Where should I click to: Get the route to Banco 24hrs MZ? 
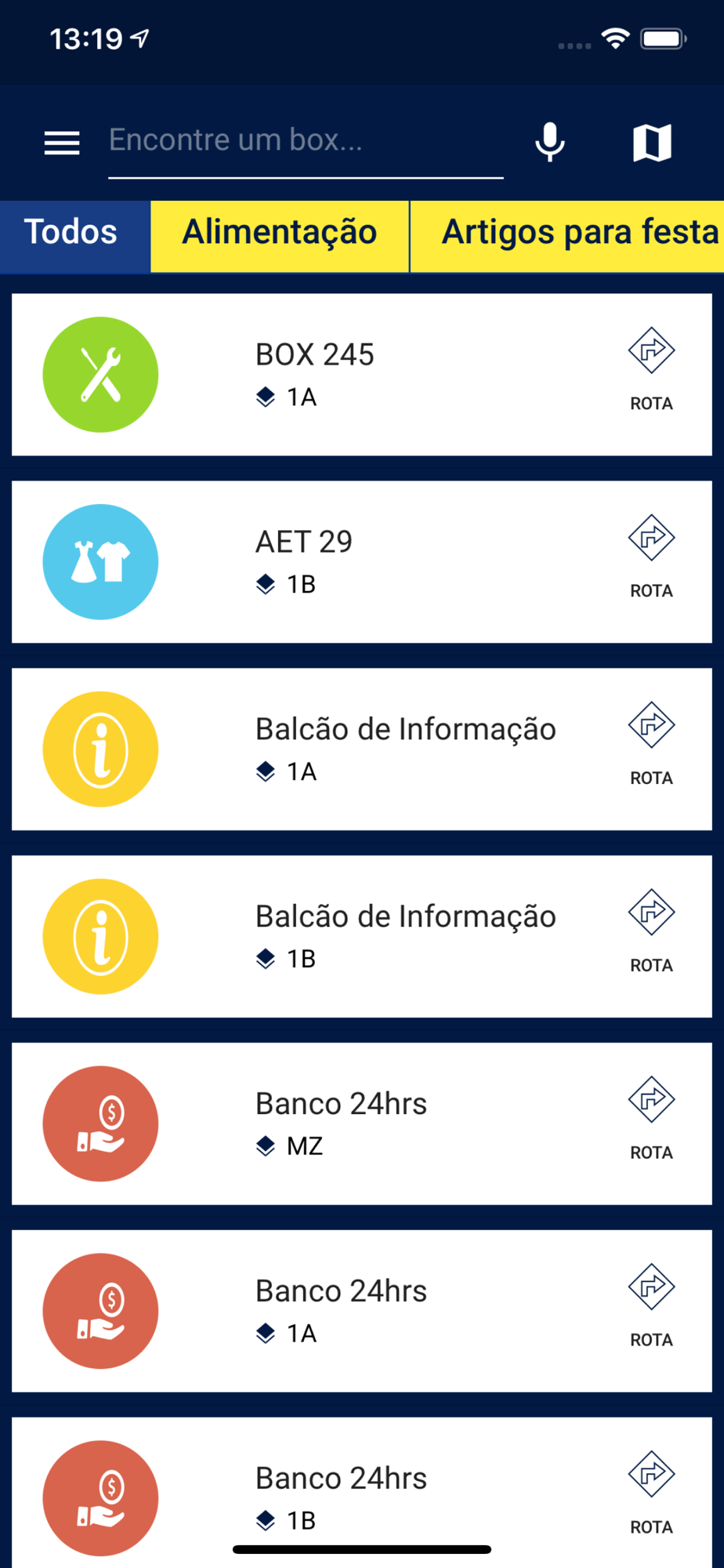coord(651,1118)
